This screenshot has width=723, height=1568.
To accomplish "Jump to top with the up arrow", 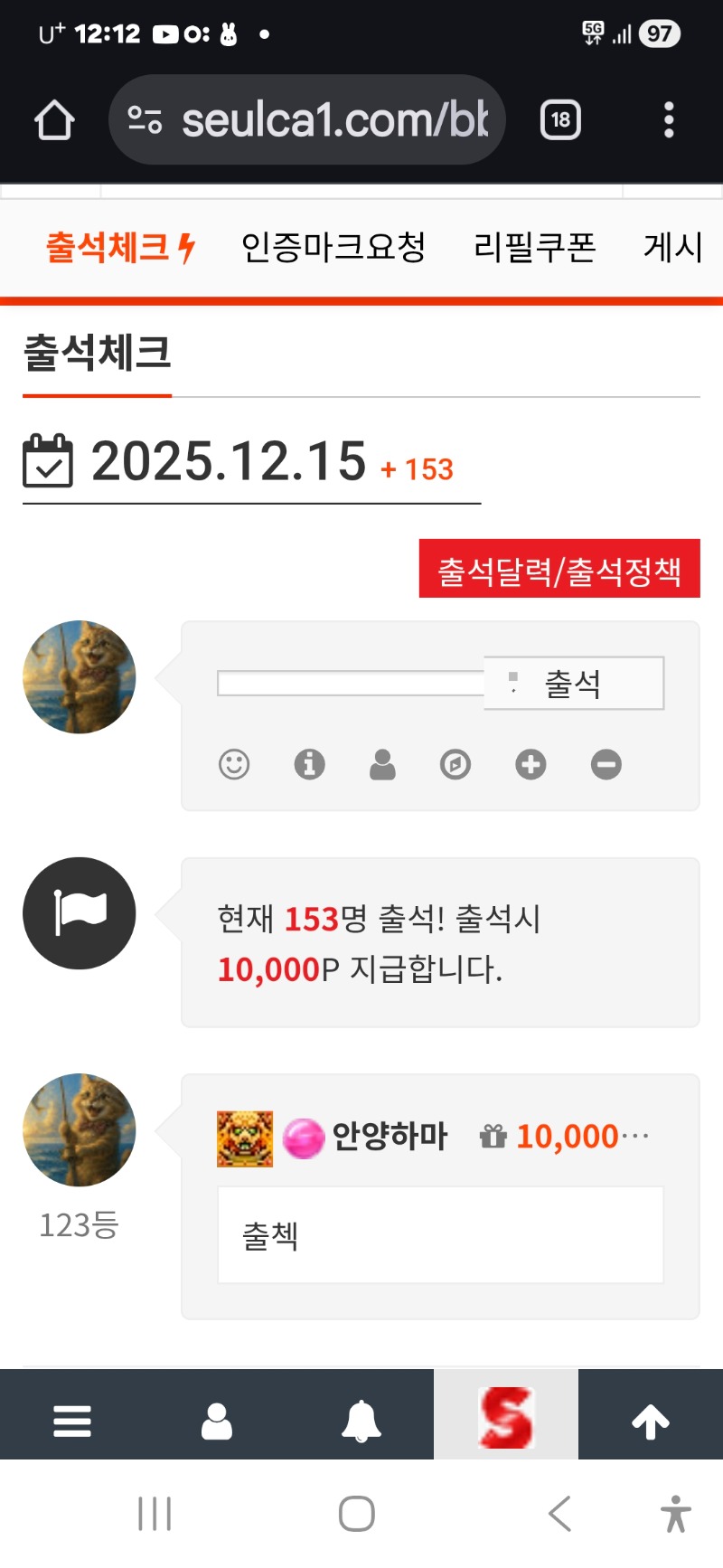I will [x=650, y=1422].
